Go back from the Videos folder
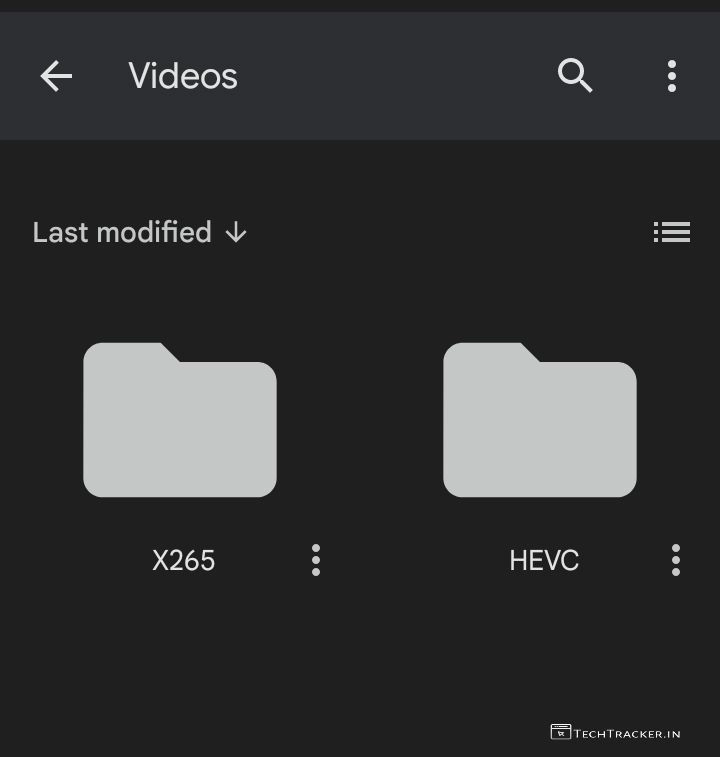This screenshot has width=720, height=757. [x=56, y=76]
